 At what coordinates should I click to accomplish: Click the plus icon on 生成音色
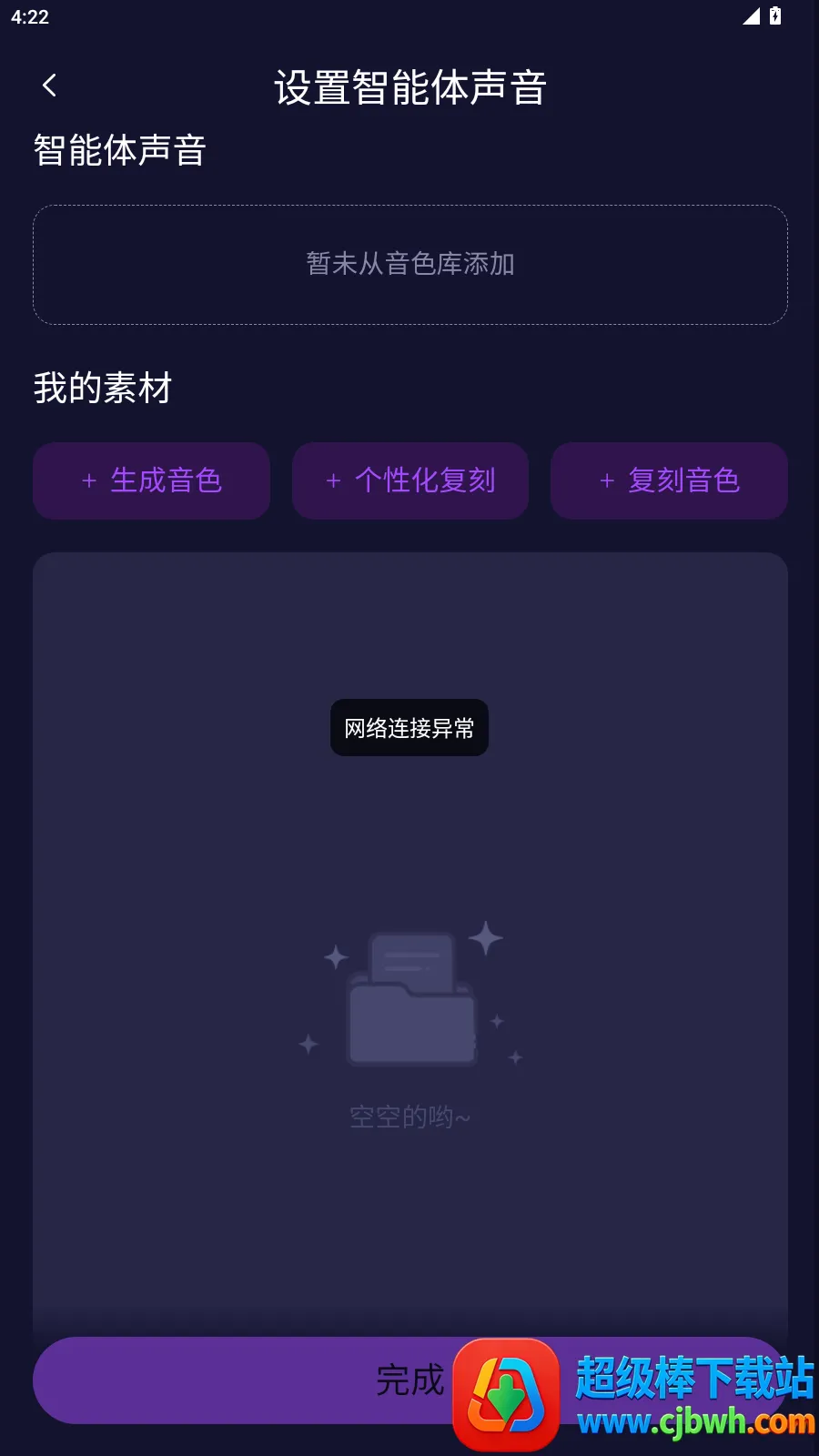(x=88, y=480)
